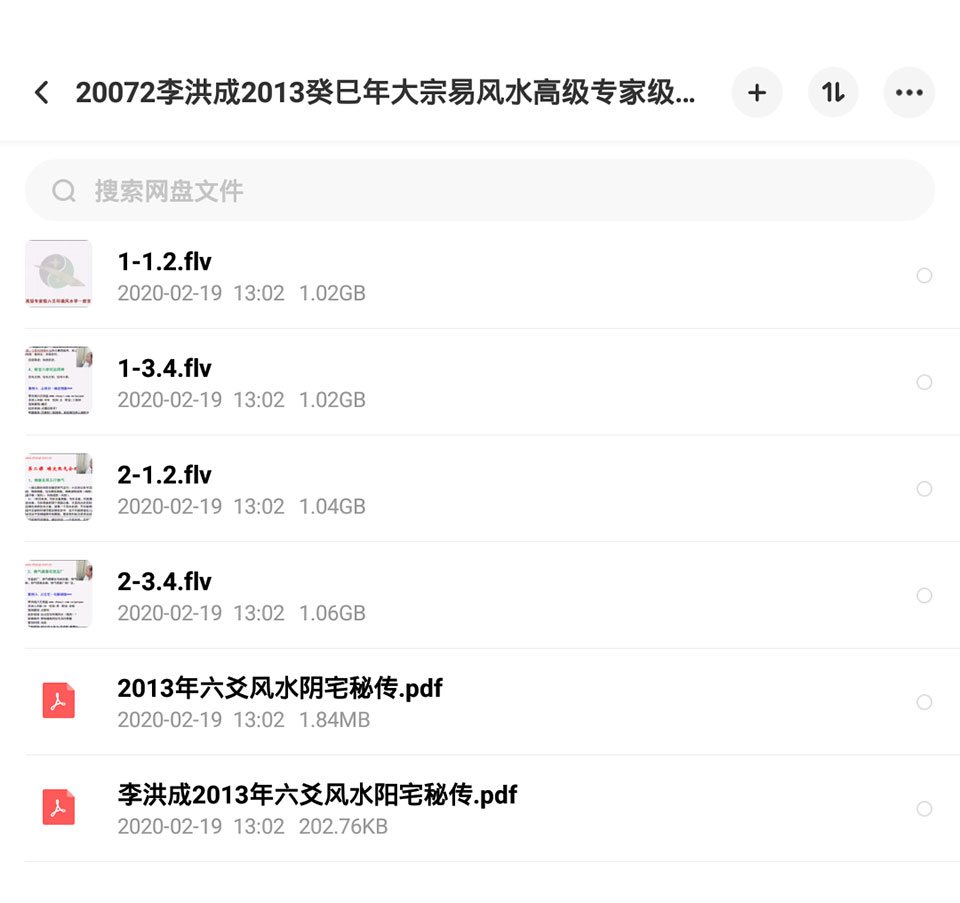This screenshot has width=960, height=903.
Task: Open the video 1-3.4.flv
Action: 479,382
